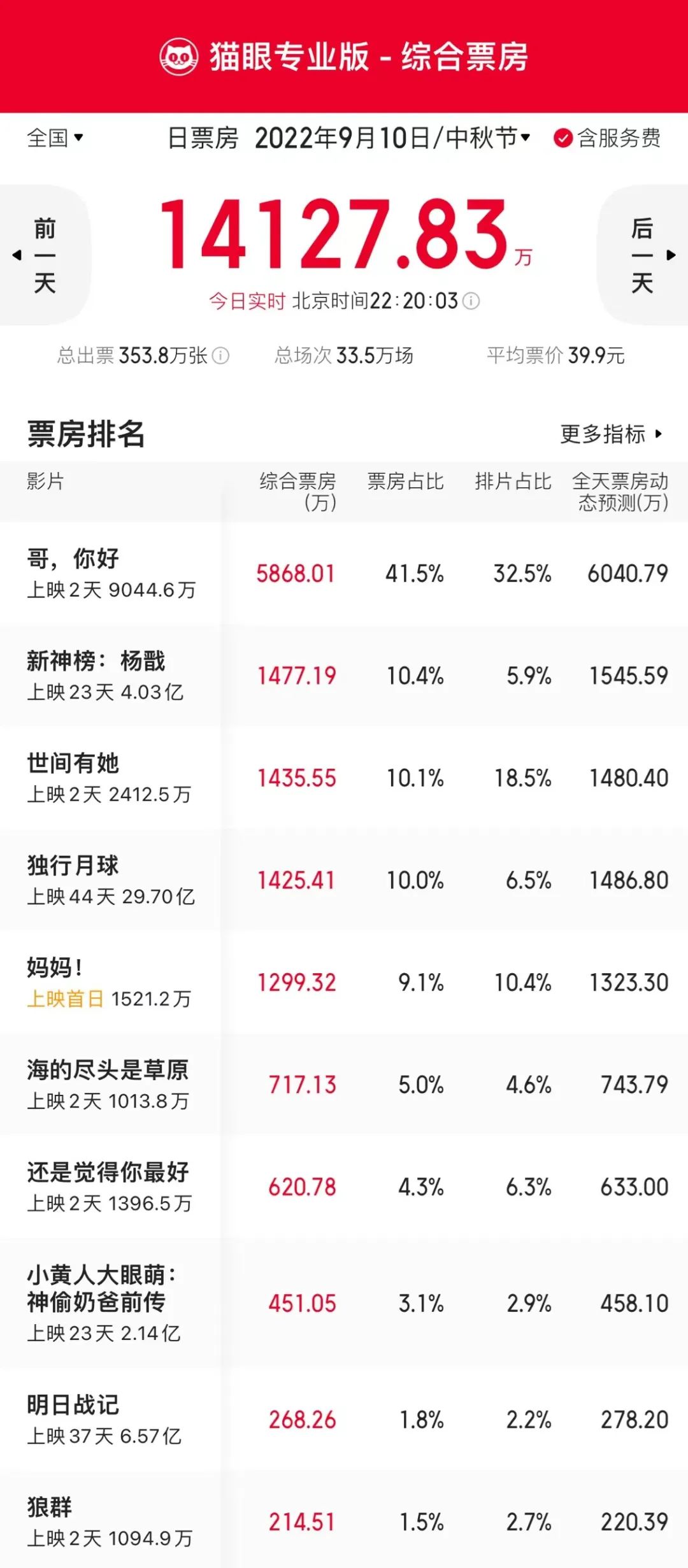
Task: Tap the info icon beside 北京时间
Action: click(x=471, y=301)
